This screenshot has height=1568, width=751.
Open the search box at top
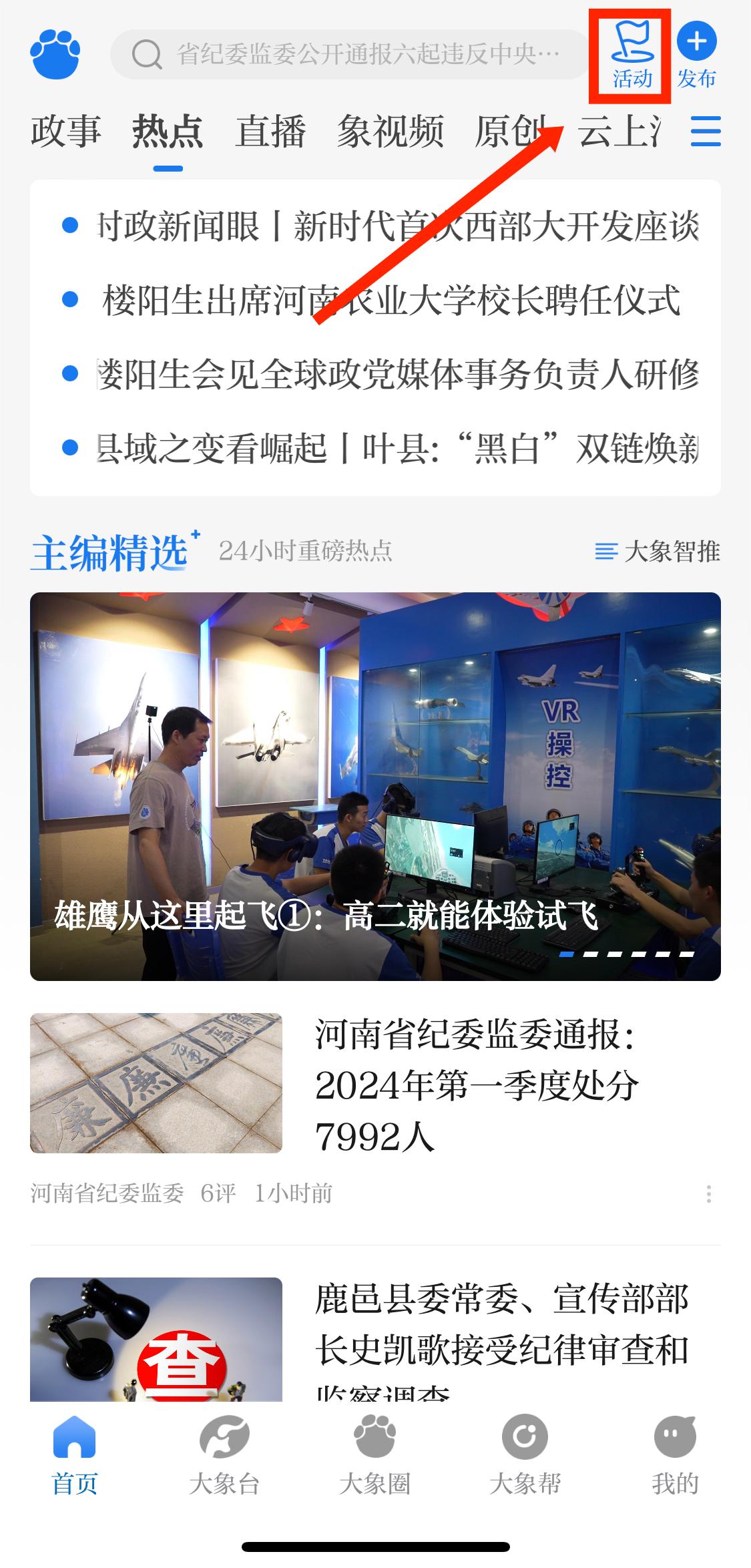click(x=350, y=55)
